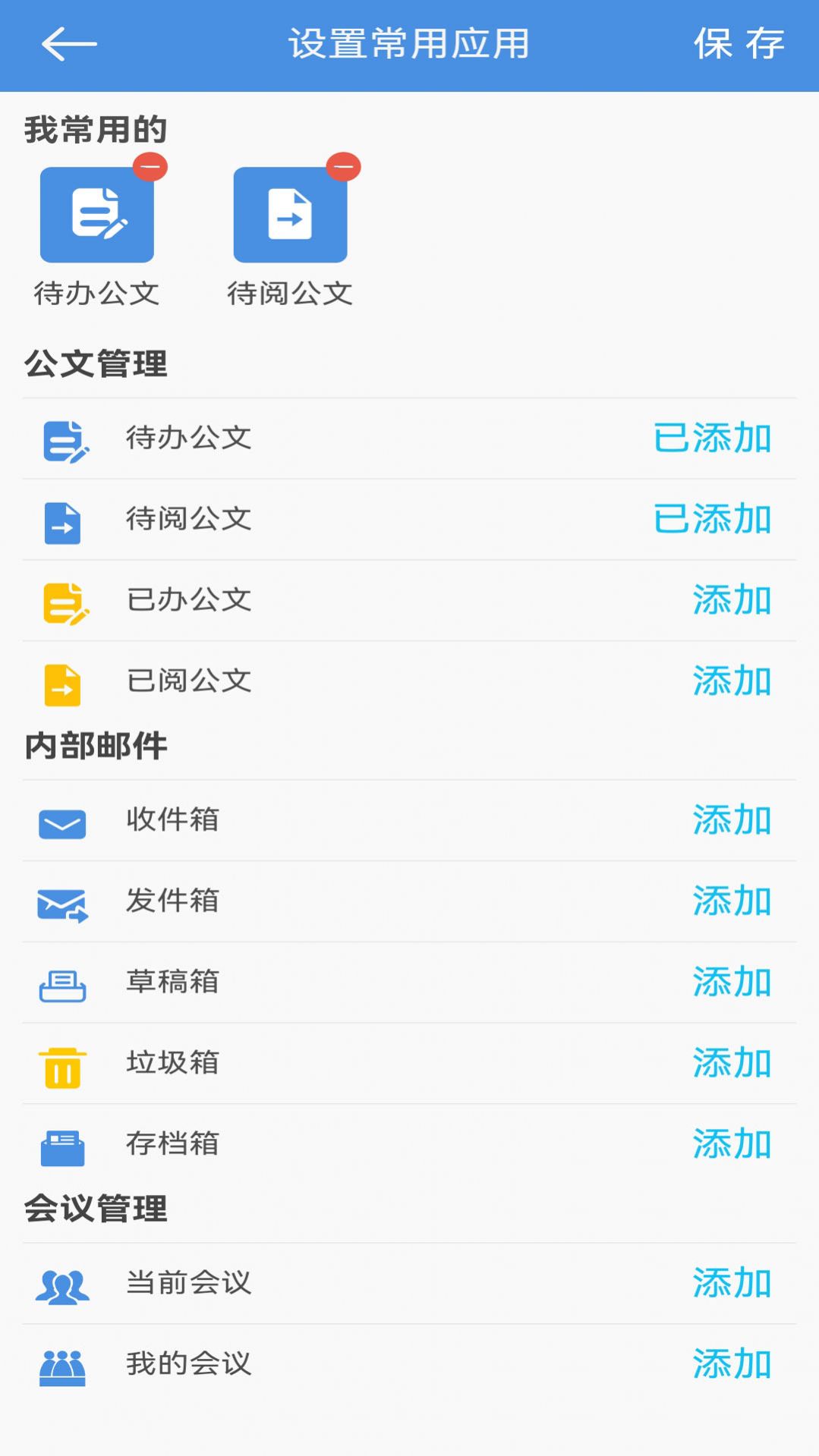Go back with the arrow button
Screen dimensions: 819x1456
tap(67, 43)
